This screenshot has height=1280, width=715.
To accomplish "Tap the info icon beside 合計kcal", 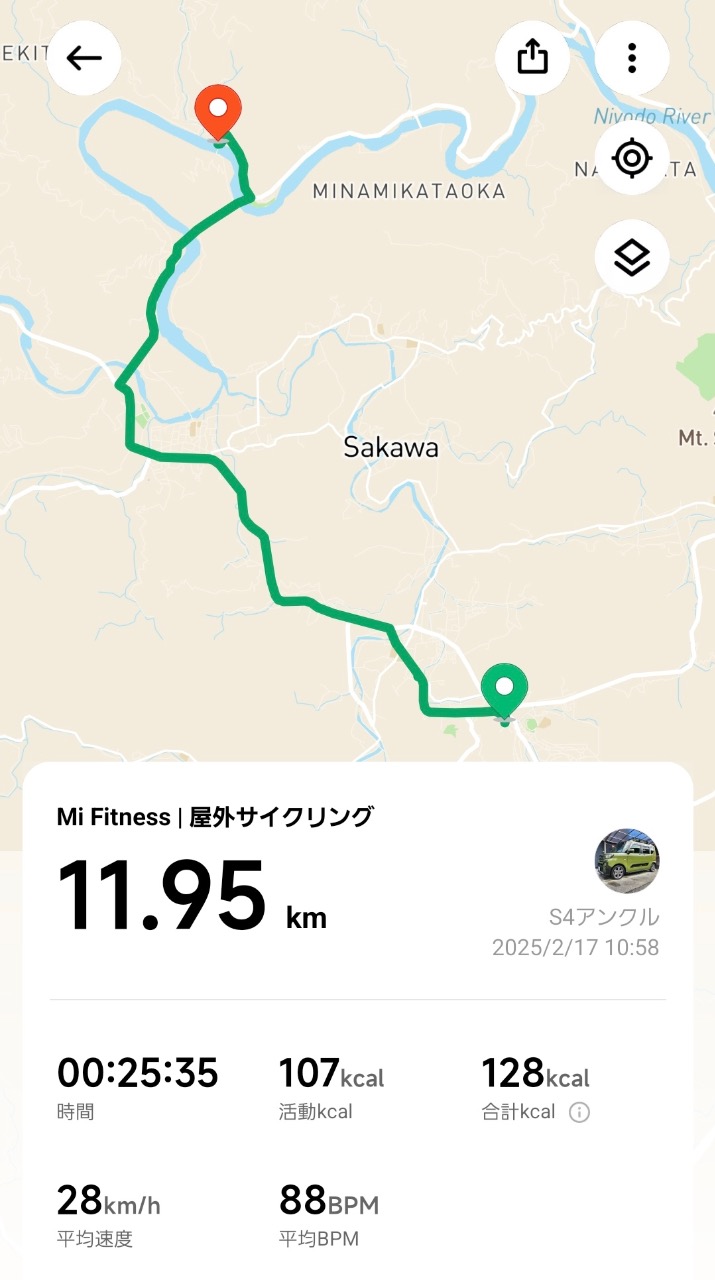I will 579,1112.
